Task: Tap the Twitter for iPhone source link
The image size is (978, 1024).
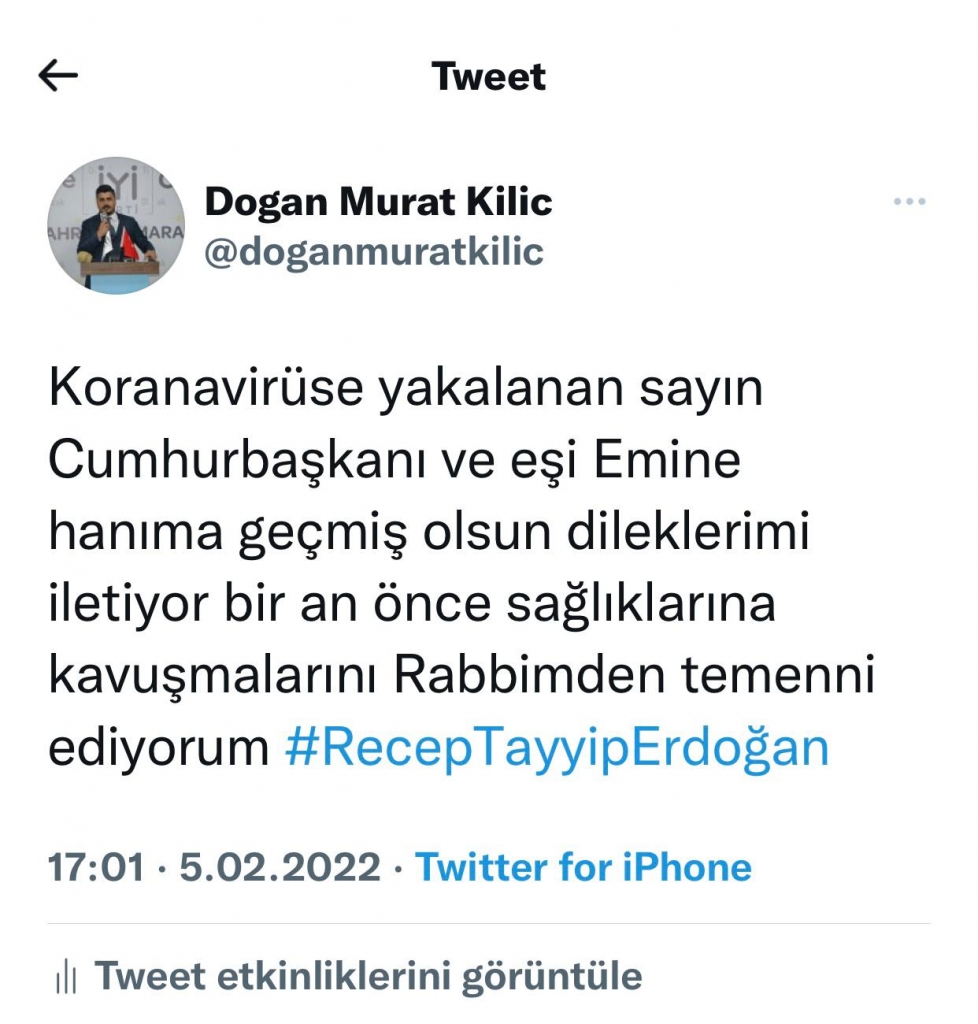Action: pos(583,867)
